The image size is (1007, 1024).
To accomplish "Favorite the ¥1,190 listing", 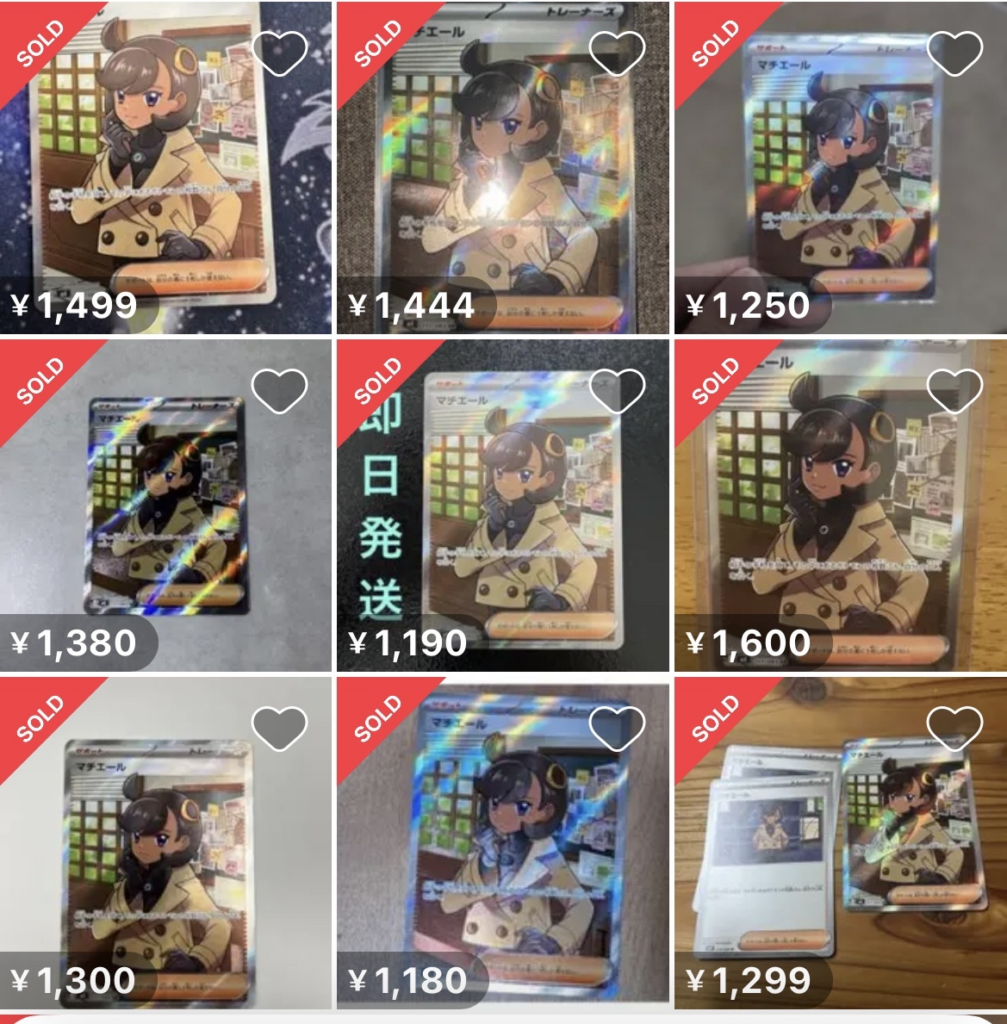I will [617, 391].
